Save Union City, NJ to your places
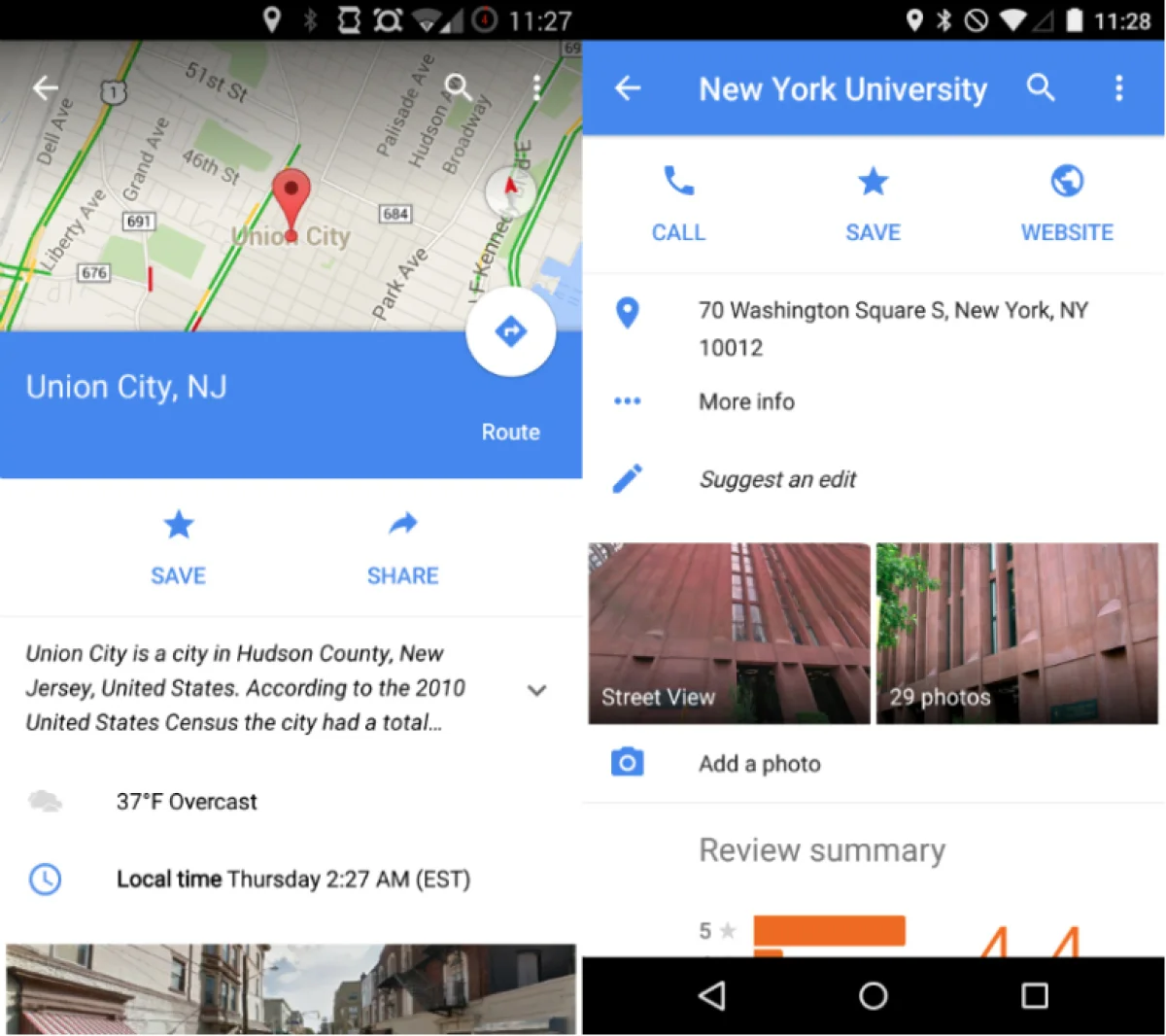This screenshot has height=1036, width=1166. (179, 547)
